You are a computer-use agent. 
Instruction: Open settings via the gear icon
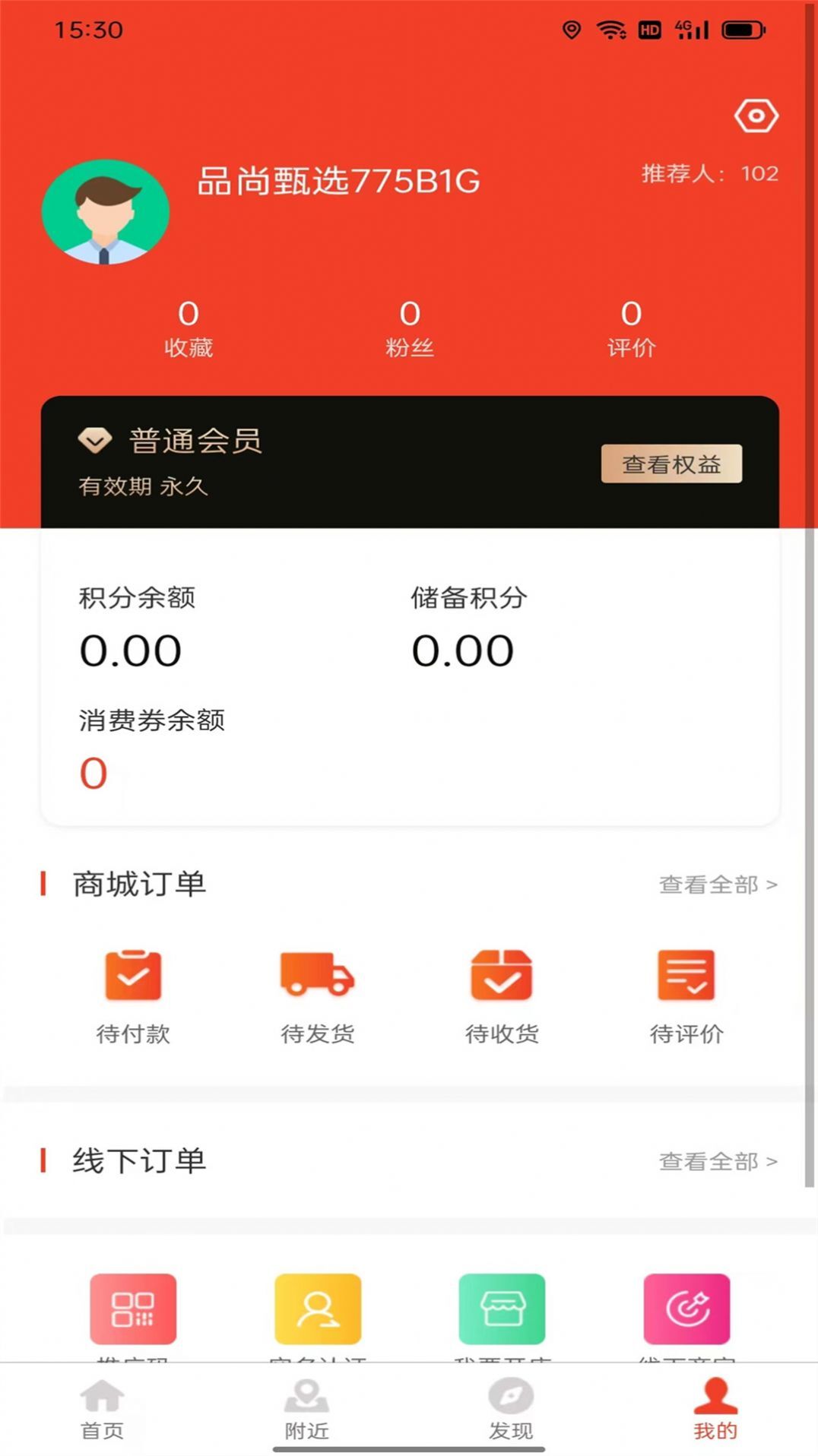tap(757, 115)
